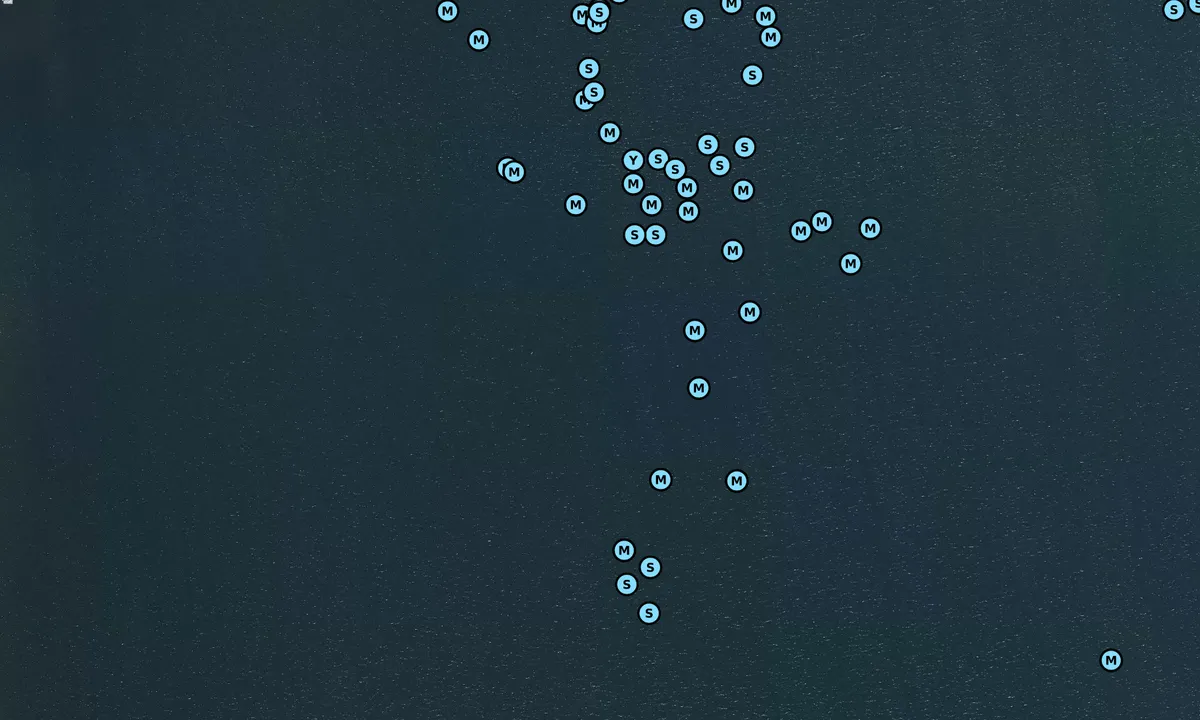
Task: Select the Y marker on the map
Action: click(633, 160)
